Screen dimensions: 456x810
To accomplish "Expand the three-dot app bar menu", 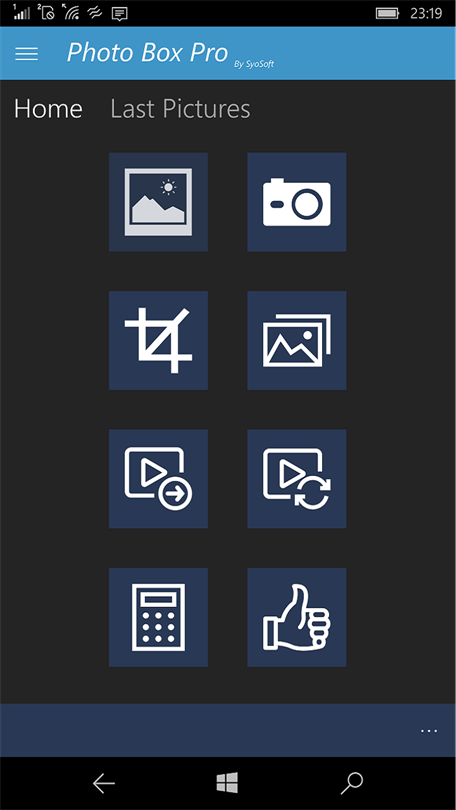I will tap(429, 730).
